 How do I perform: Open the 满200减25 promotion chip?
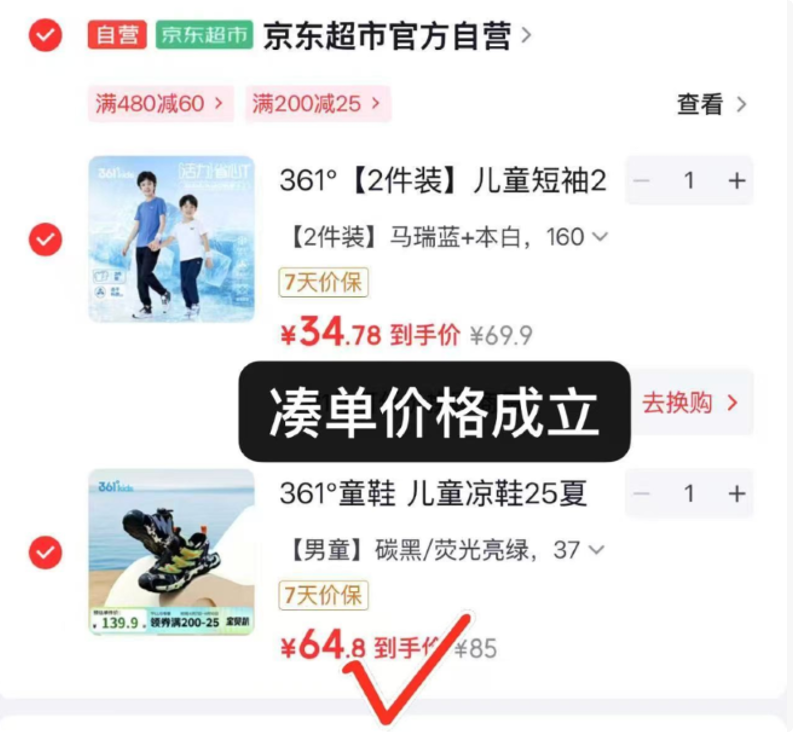(x=317, y=103)
